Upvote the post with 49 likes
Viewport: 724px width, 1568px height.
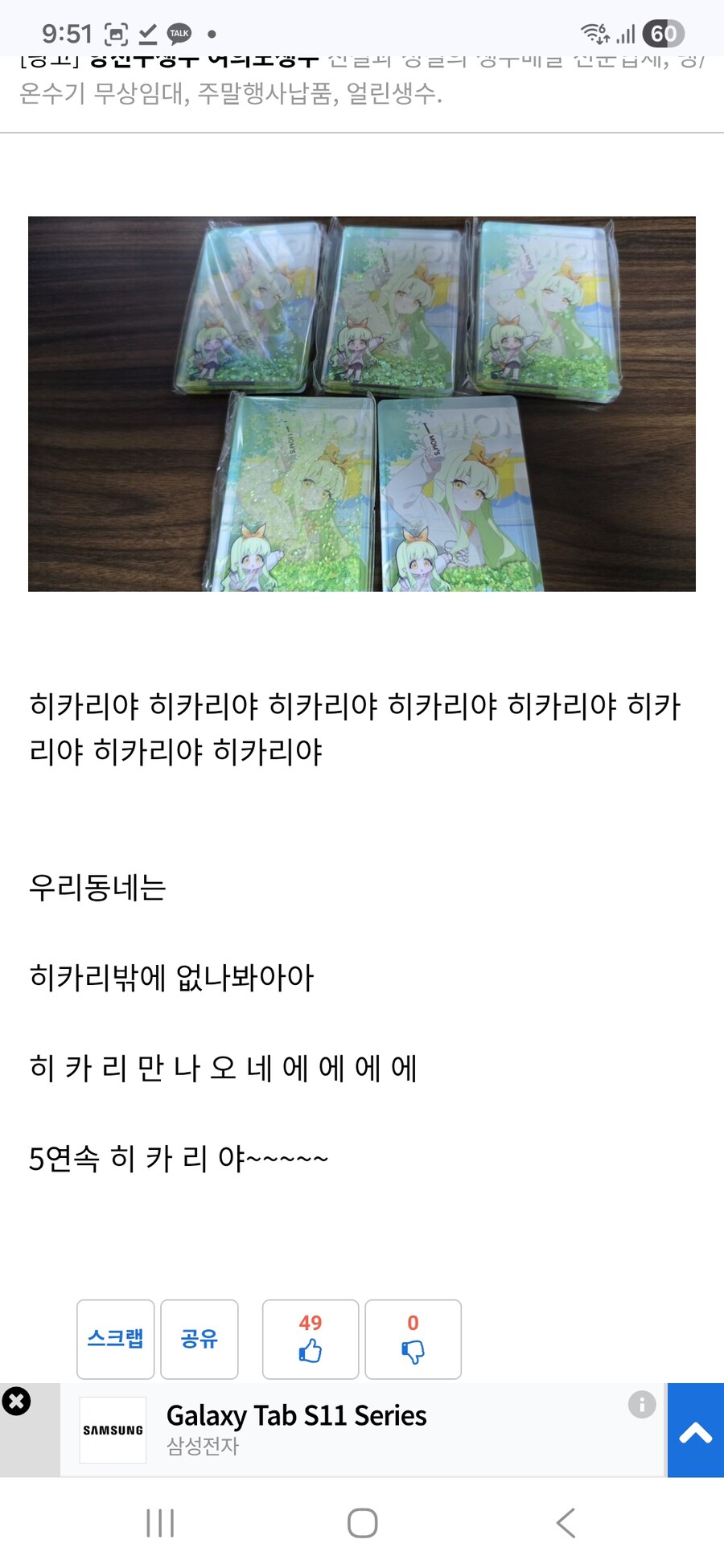click(311, 1339)
